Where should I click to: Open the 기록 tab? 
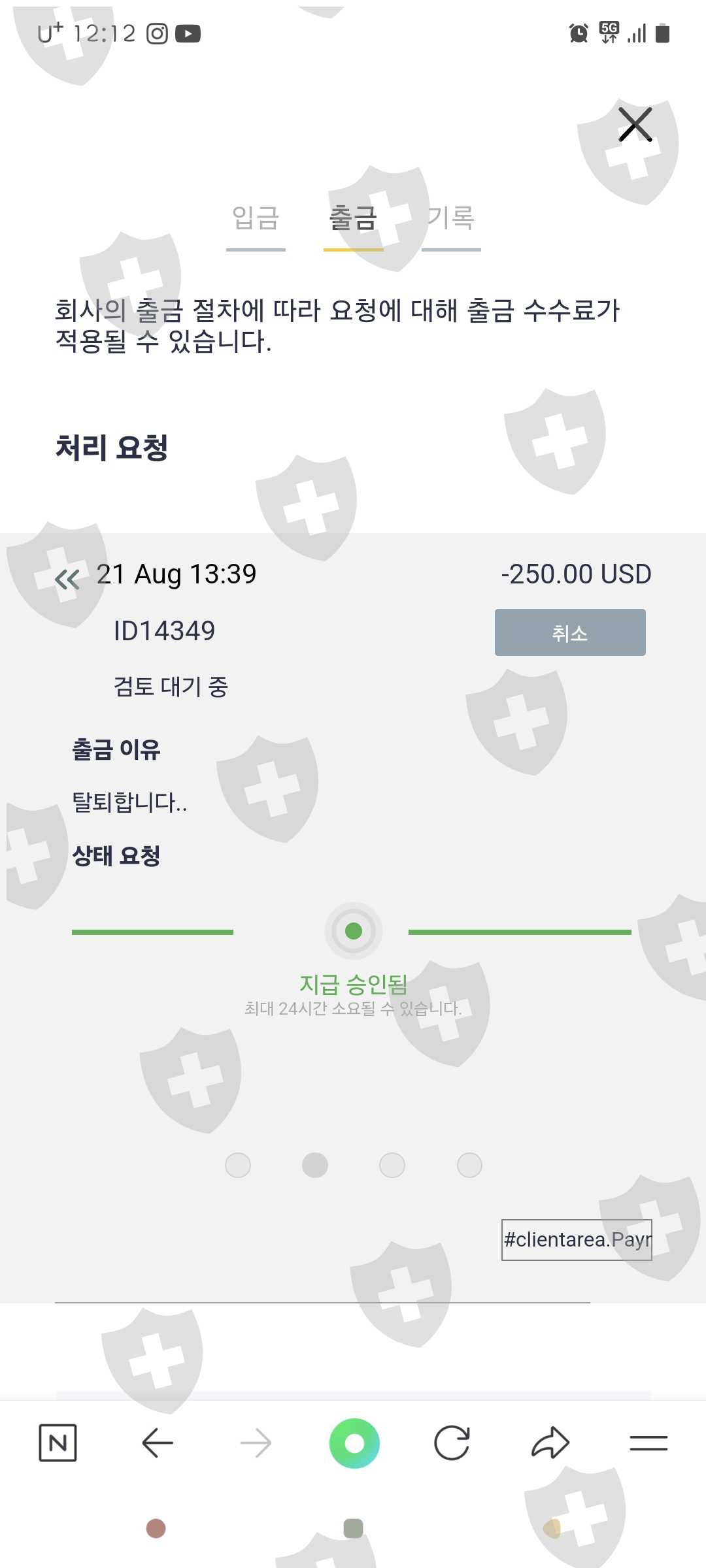tap(451, 219)
